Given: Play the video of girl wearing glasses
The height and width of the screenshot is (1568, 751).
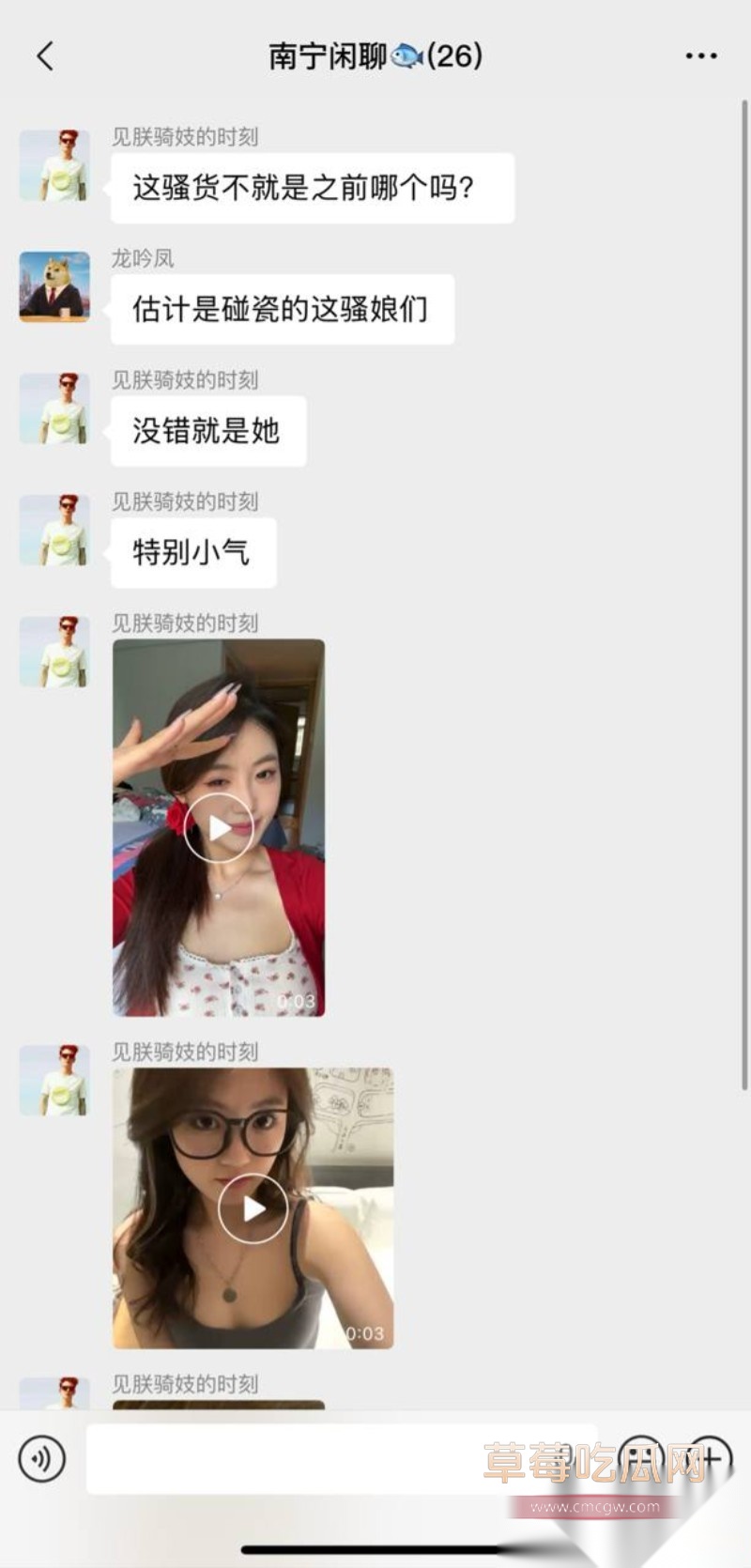Looking at the screenshot, I should 252,1209.
